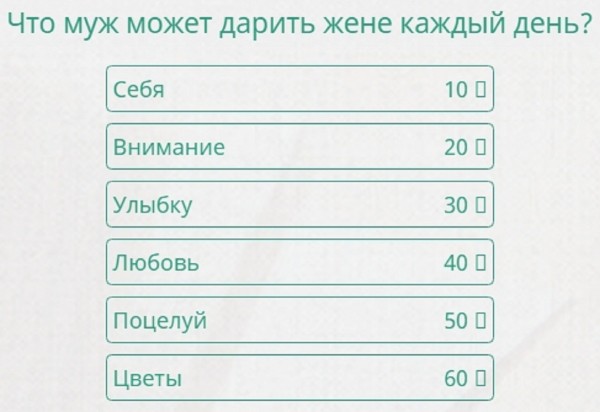Tap the Внимание answer row
Screen dimensions: 600x412
(299, 147)
